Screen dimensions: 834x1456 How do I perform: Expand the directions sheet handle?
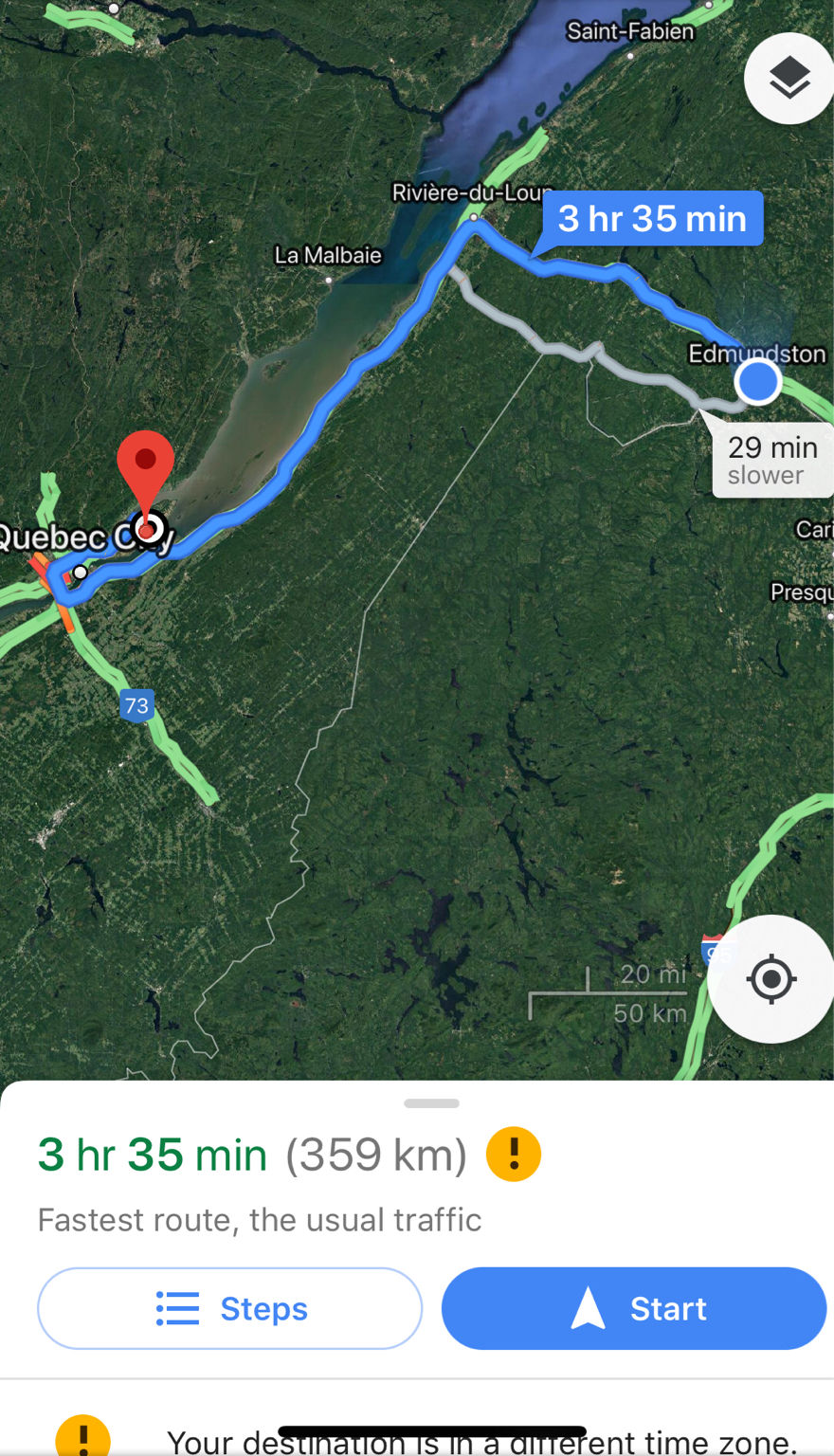tap(431, 1103)
